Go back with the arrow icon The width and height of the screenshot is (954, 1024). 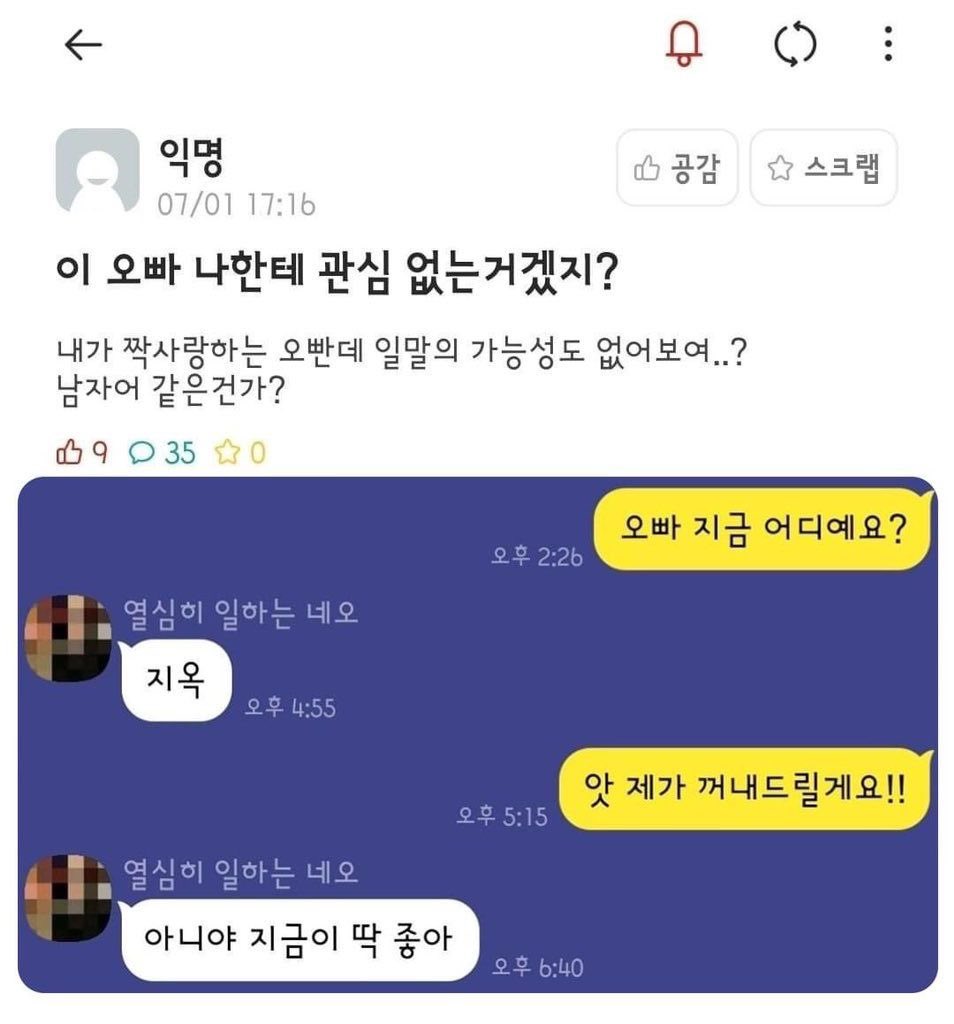coord(83,44)
